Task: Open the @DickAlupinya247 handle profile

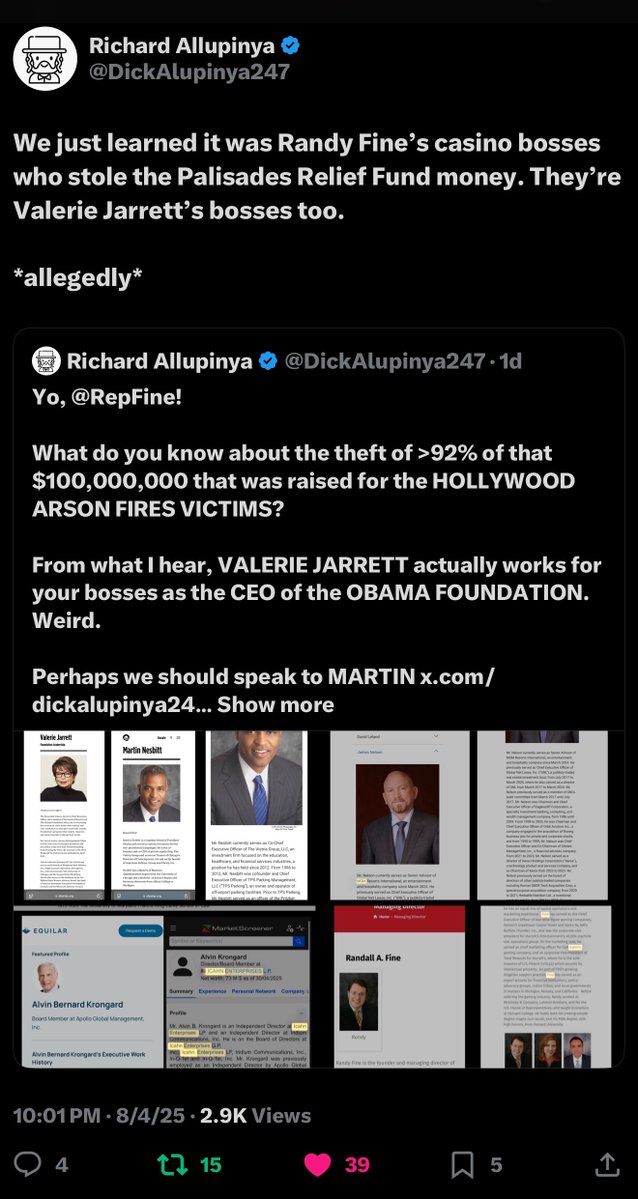Action: [x=189, y=72]
